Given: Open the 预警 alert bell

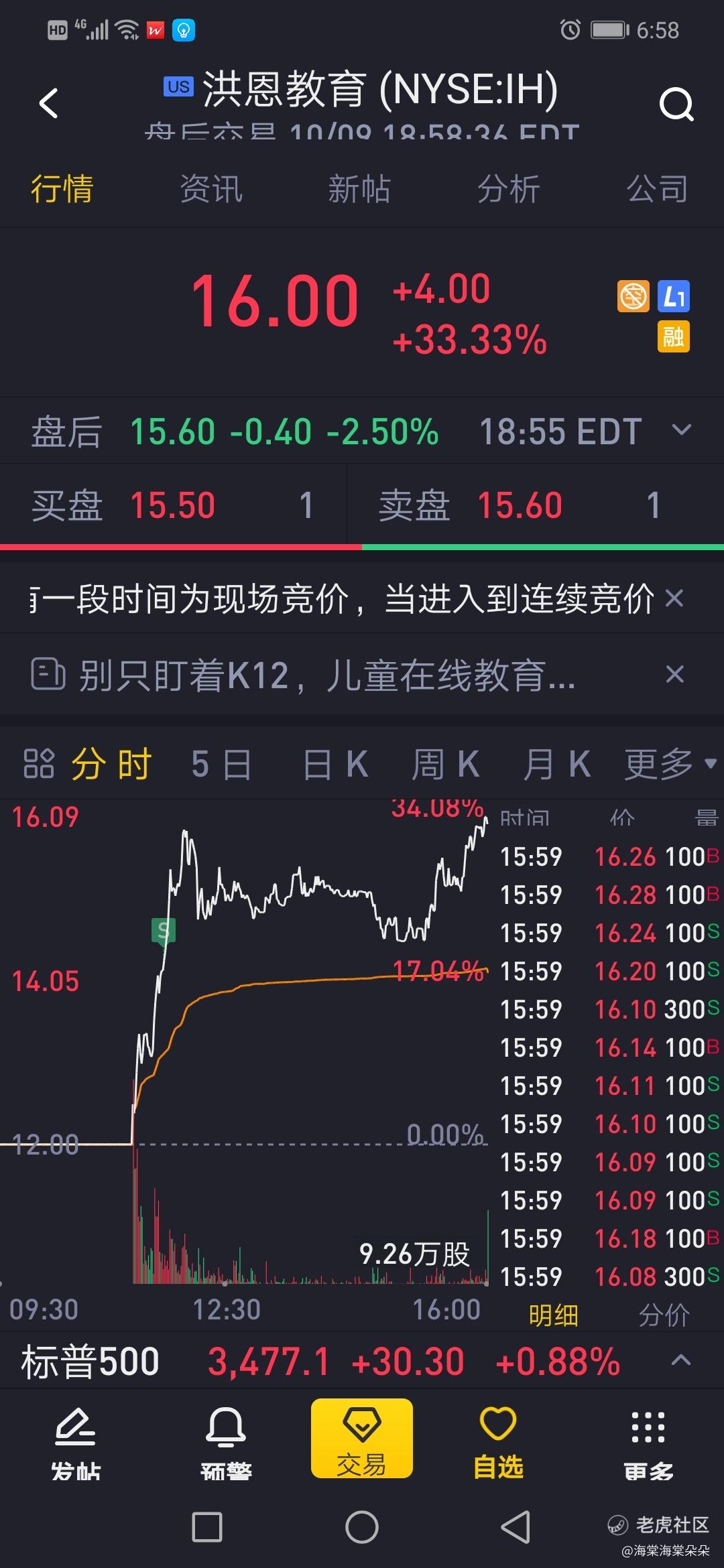Looking at the screenshot, I should [226, 1444].
